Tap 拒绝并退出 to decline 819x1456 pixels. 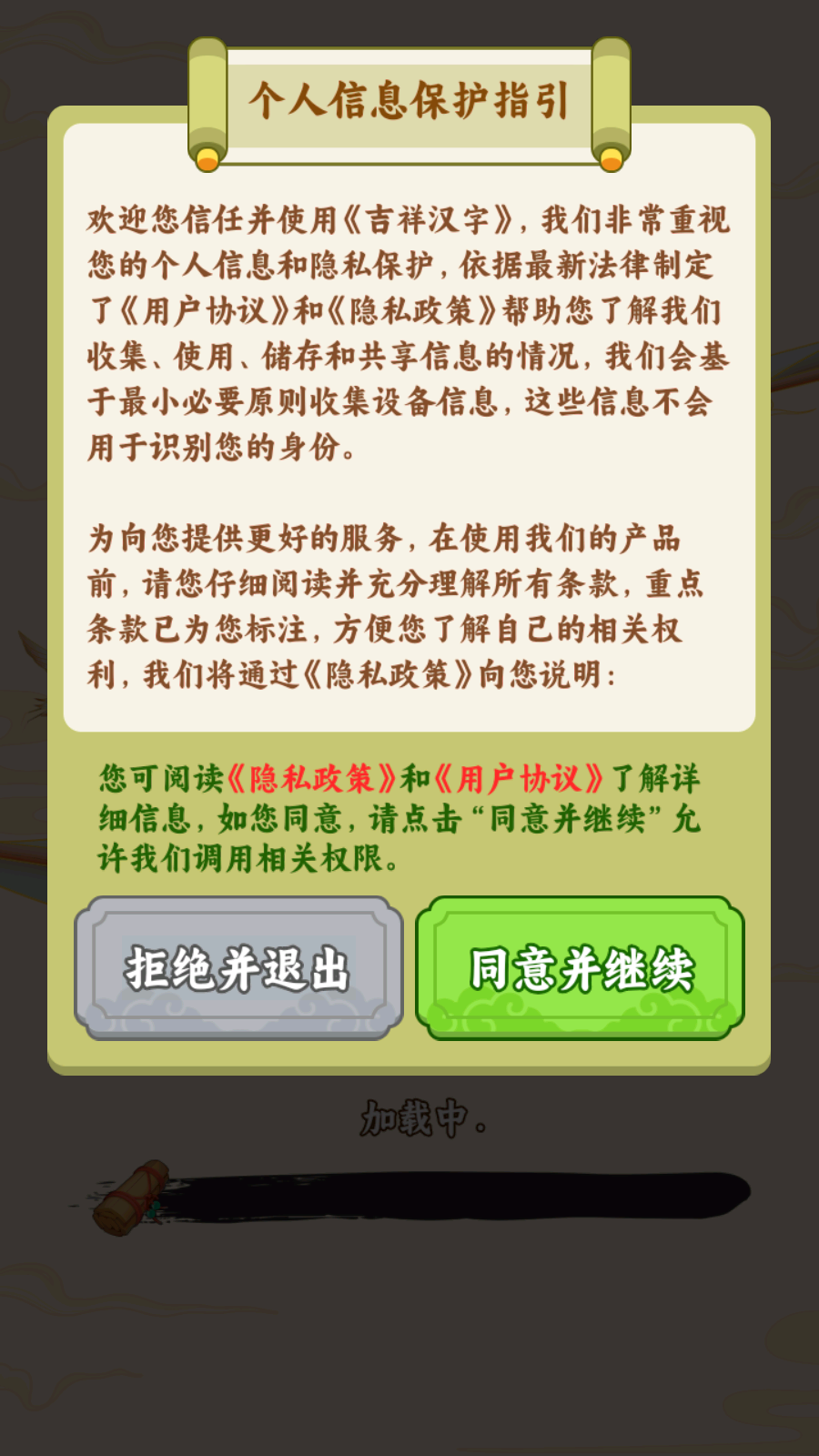(x=238, y=967)
